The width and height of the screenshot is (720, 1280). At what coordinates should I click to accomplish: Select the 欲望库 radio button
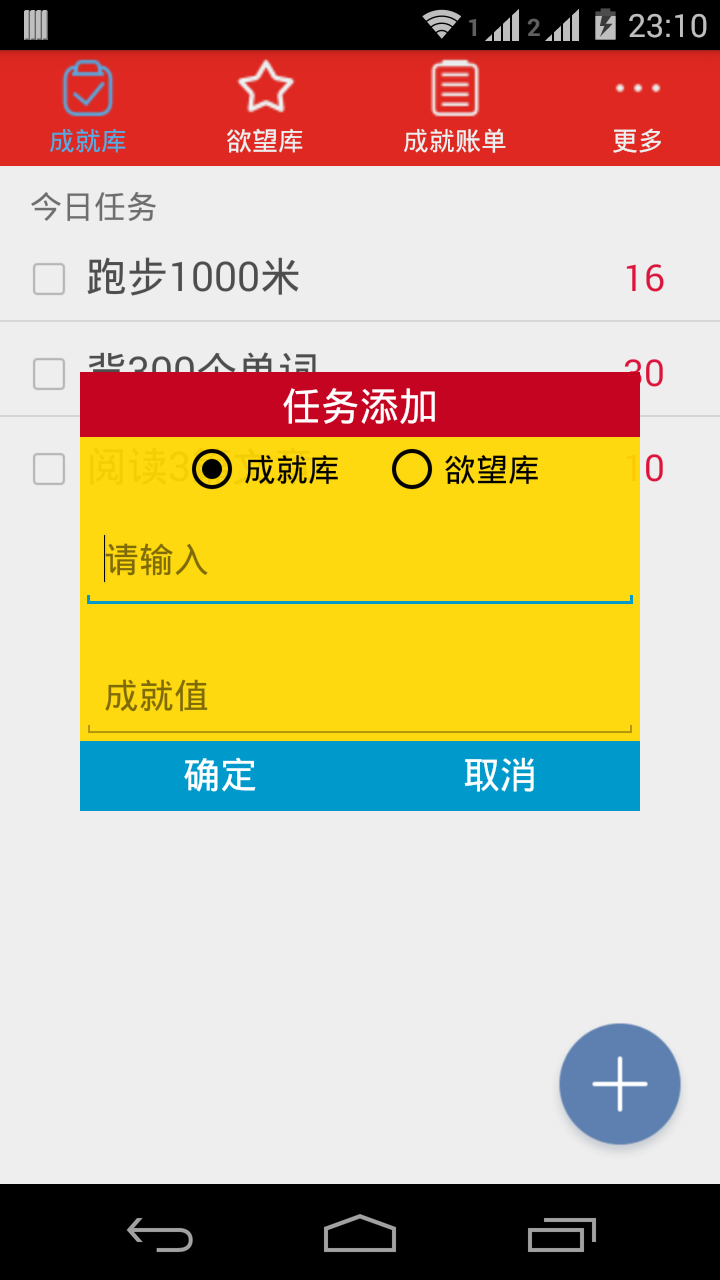[x=466, y=469]
